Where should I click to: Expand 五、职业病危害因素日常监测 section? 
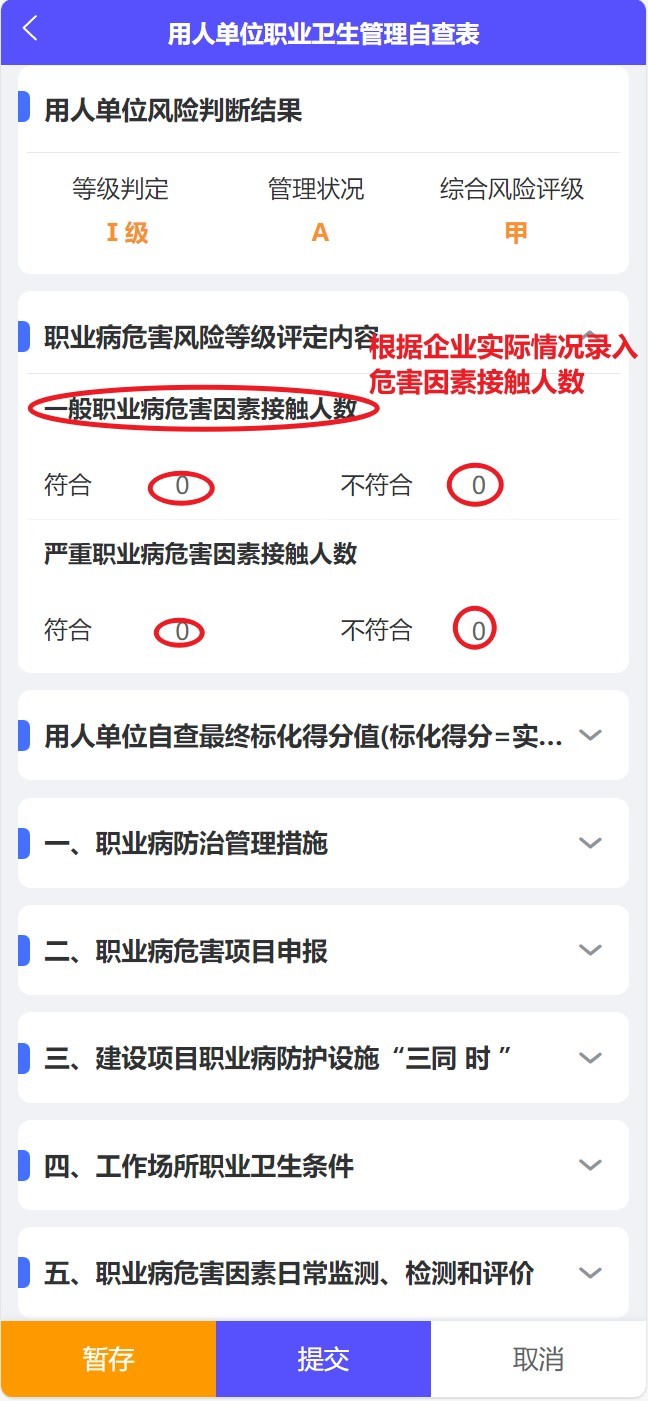click(590, 1273)
